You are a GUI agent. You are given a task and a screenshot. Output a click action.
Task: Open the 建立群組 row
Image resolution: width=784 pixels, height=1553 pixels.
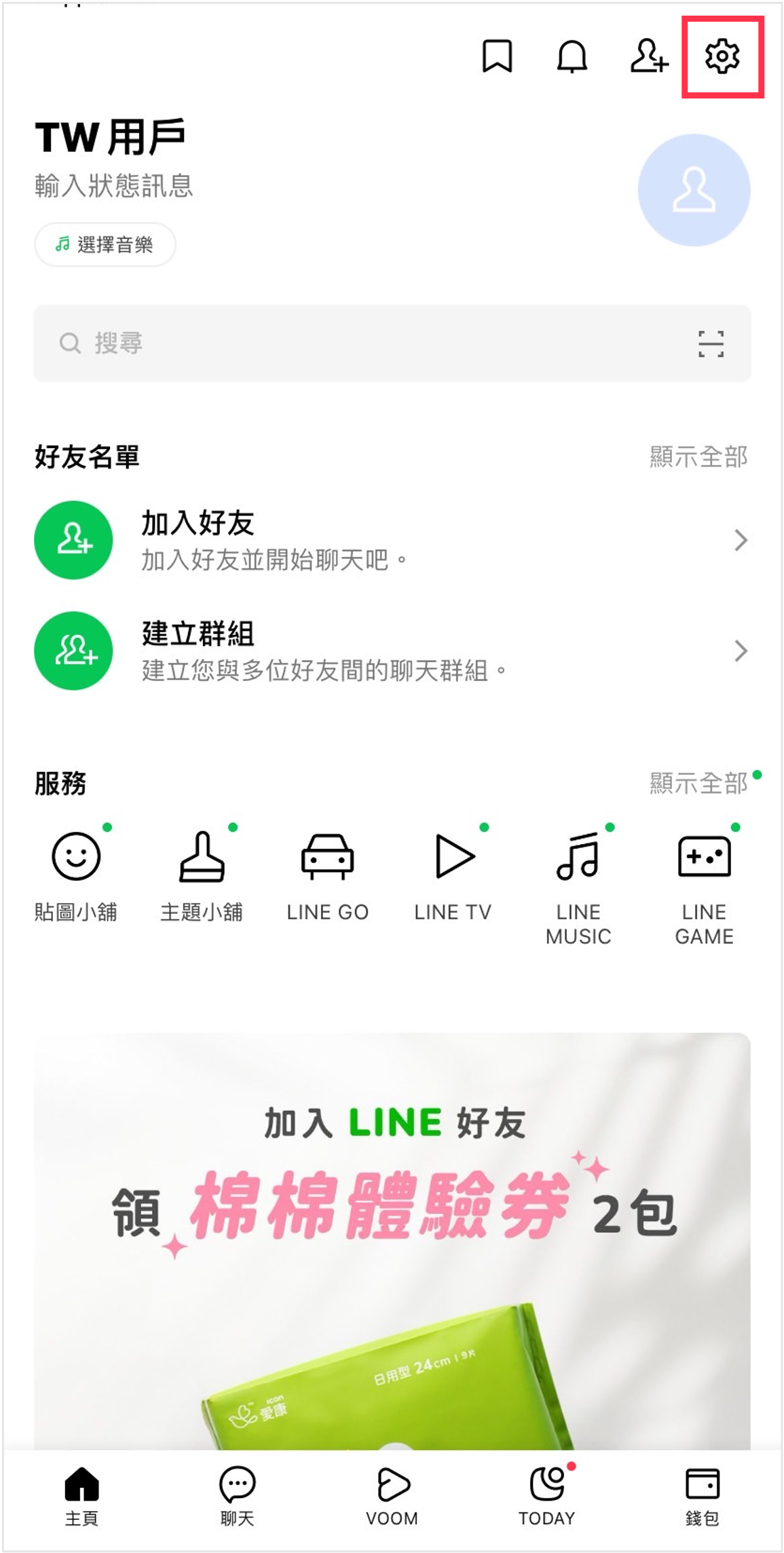point(391,651)
